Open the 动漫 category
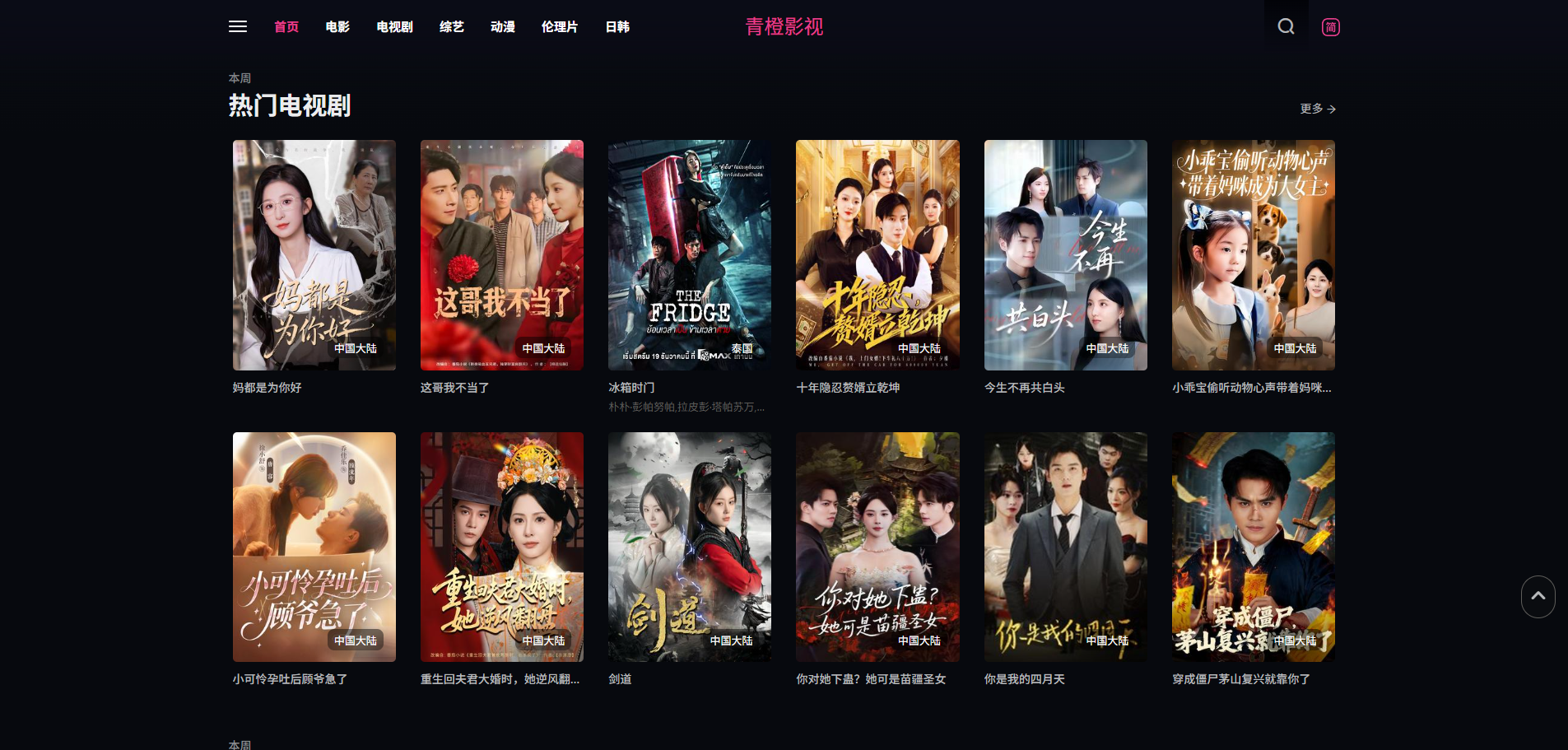The width and height of the screenshot is (1568, 750). [502, 27]
